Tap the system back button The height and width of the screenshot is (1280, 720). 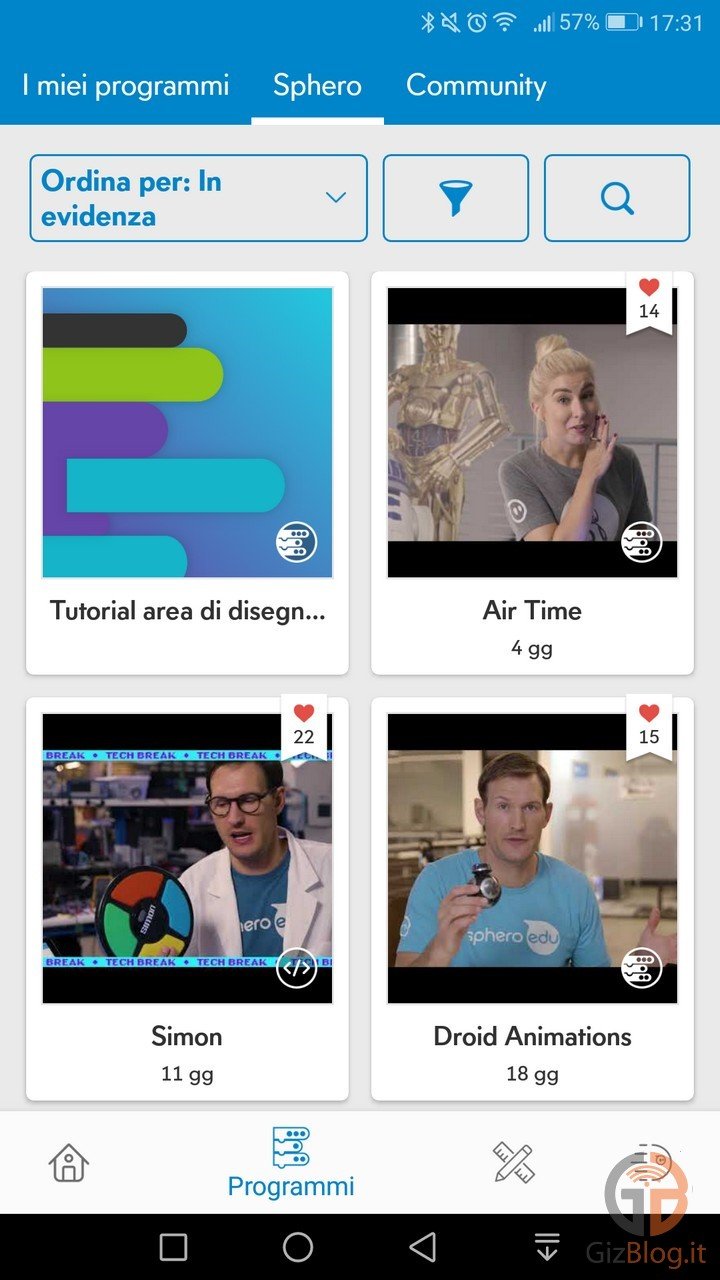[423, 1247]
